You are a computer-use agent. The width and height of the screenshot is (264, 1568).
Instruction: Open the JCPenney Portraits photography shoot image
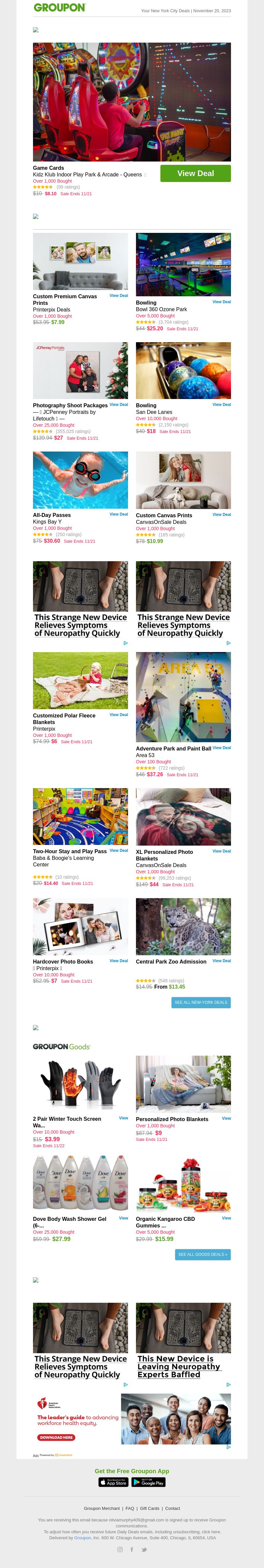[x=80, y=371]
